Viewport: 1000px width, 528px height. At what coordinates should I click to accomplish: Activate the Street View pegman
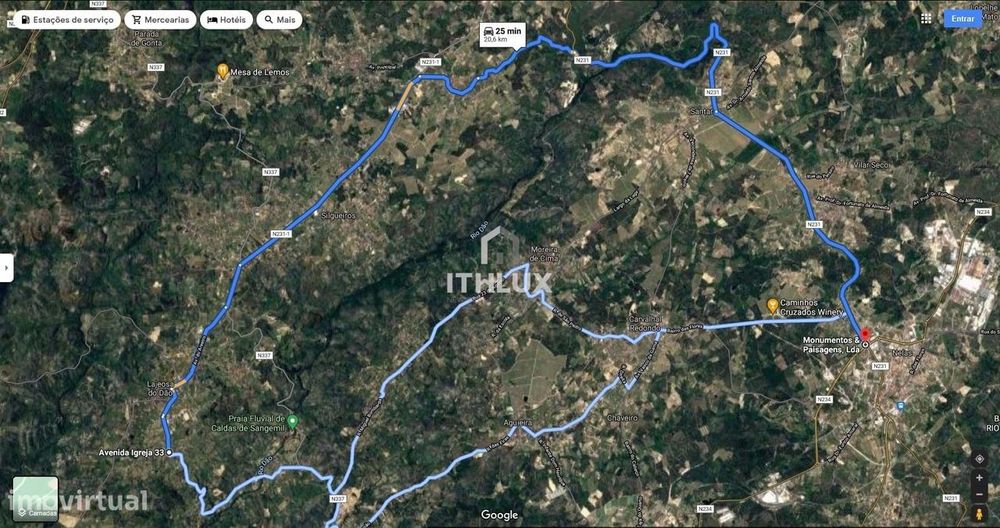(x=980, y=513)
